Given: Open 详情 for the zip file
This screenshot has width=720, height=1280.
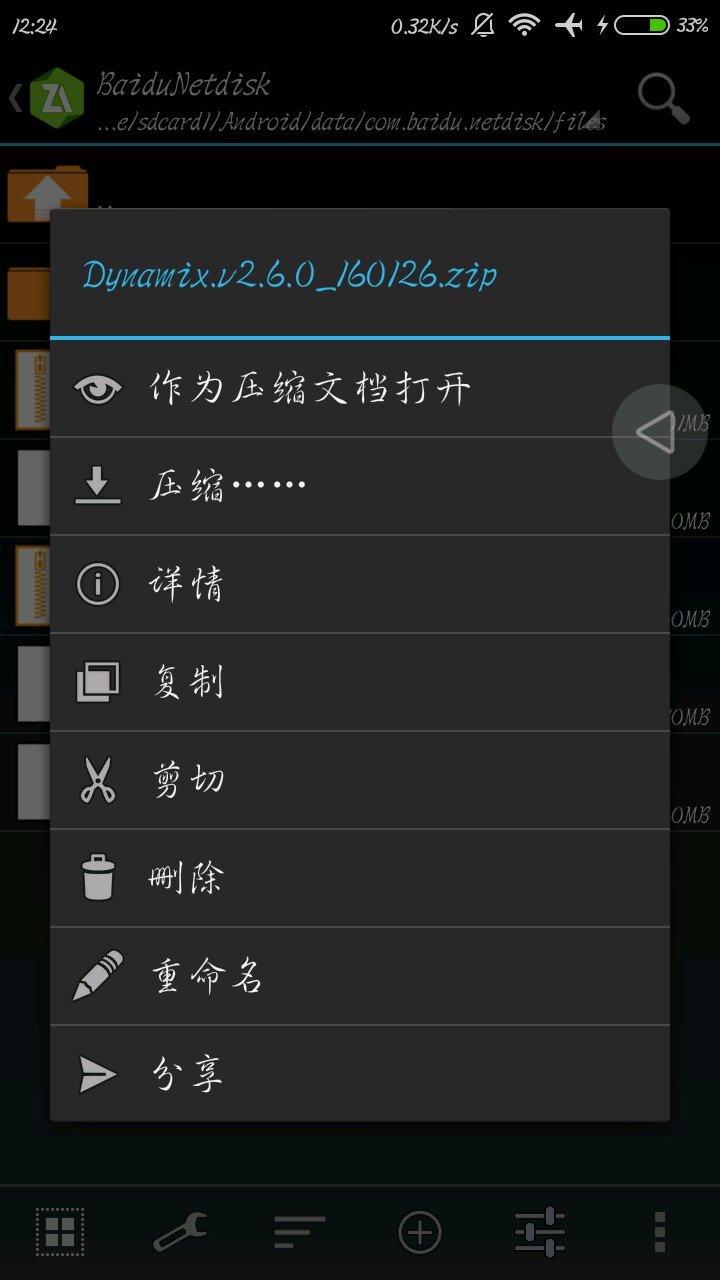Looking at the screenshot, I should click(187, 584).
